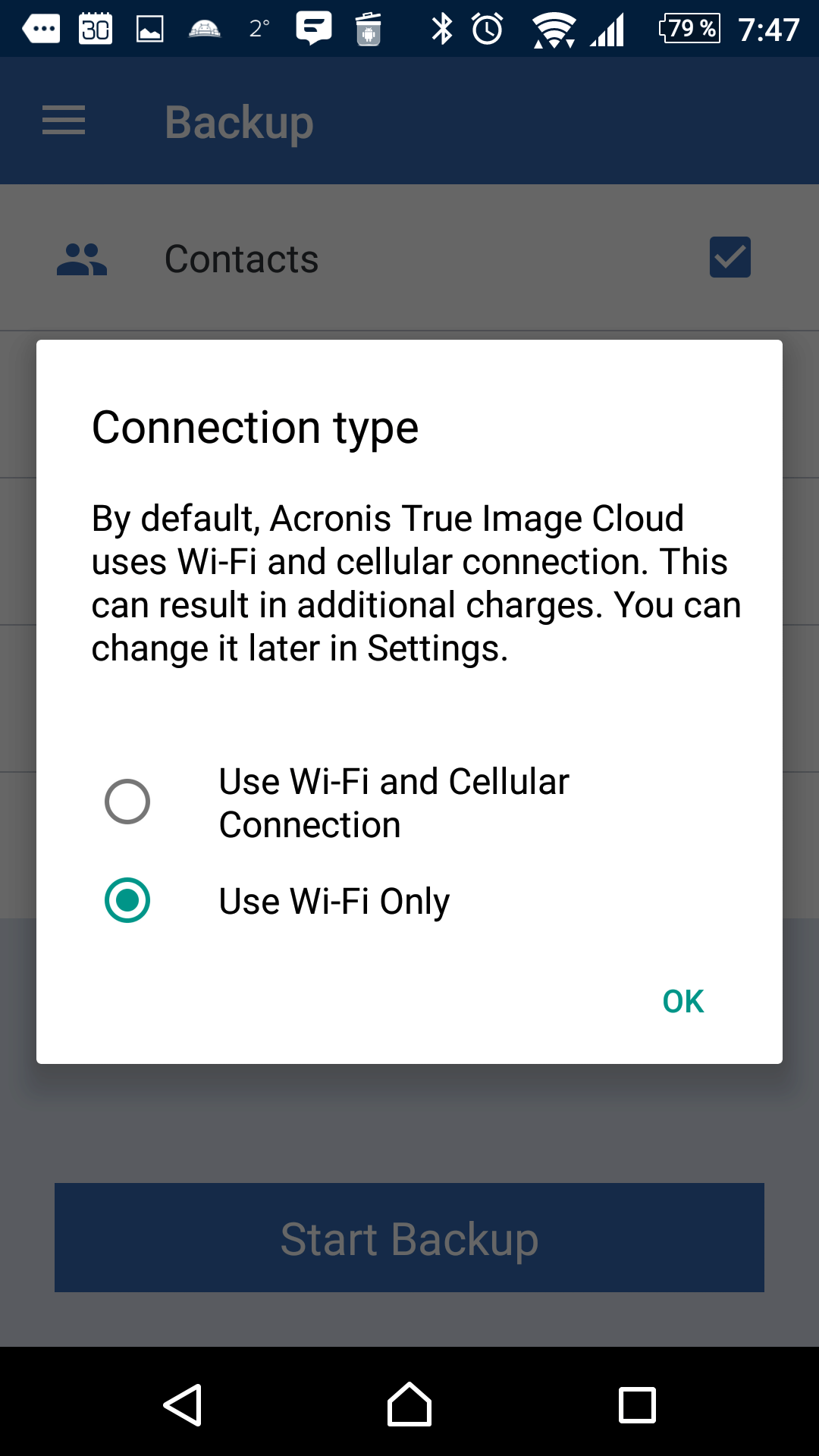The height and width of the screenshot is (1456, 819).
Task: Select Use Wi-Fi and Cellular Connection option
Action: click(409, 802)
